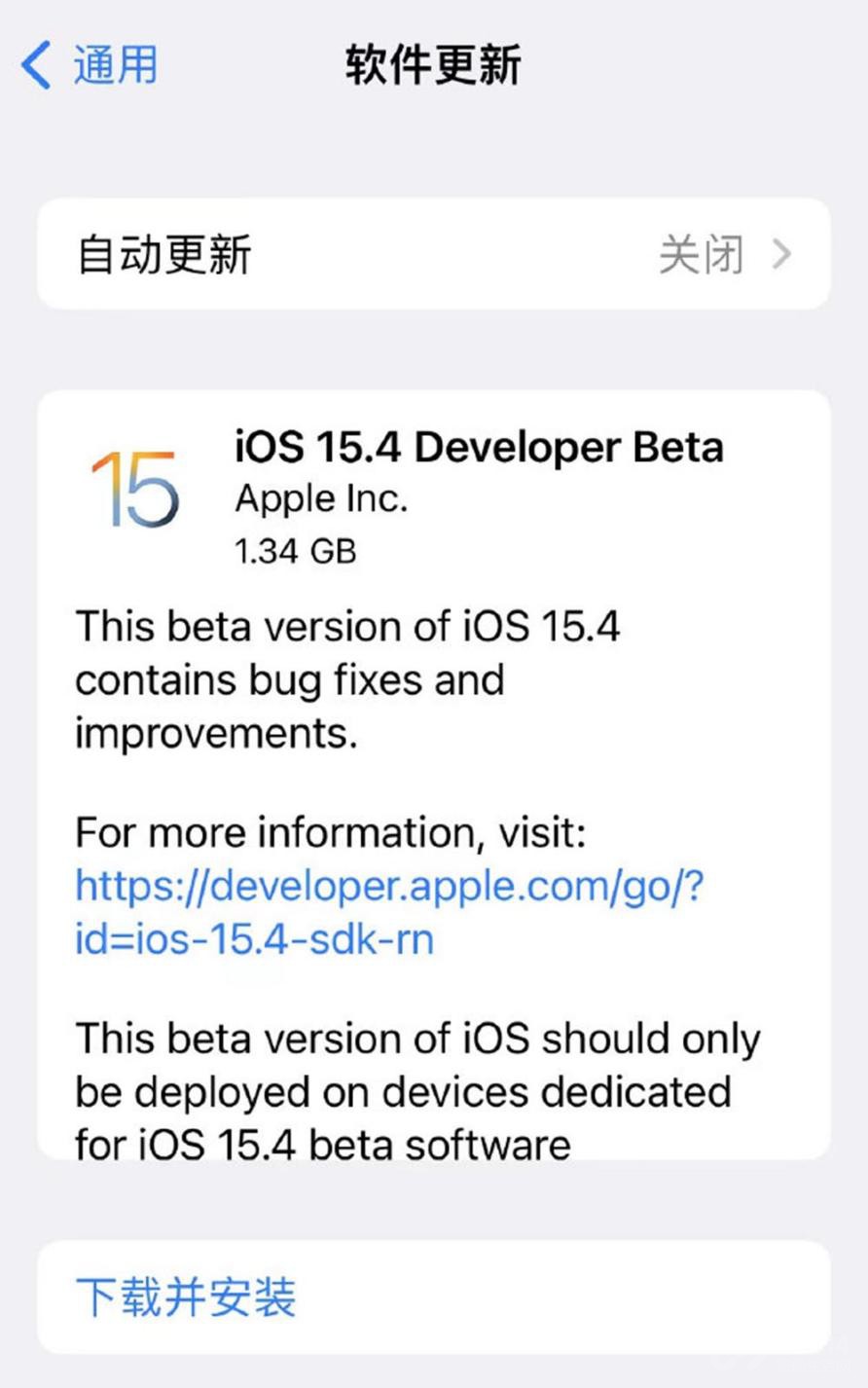This screenshot has width=868, height=1388.
Task: Open the 自动更新 settings row
Action: point(433,255)
